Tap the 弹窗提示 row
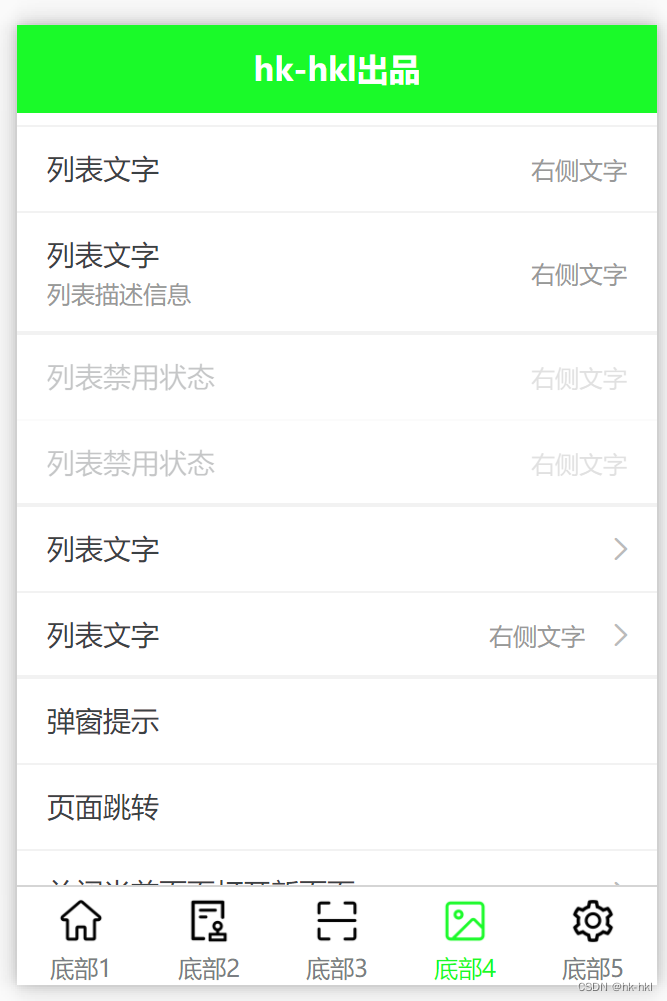This screenshot has width=667, height=1001. pos(336,721)
